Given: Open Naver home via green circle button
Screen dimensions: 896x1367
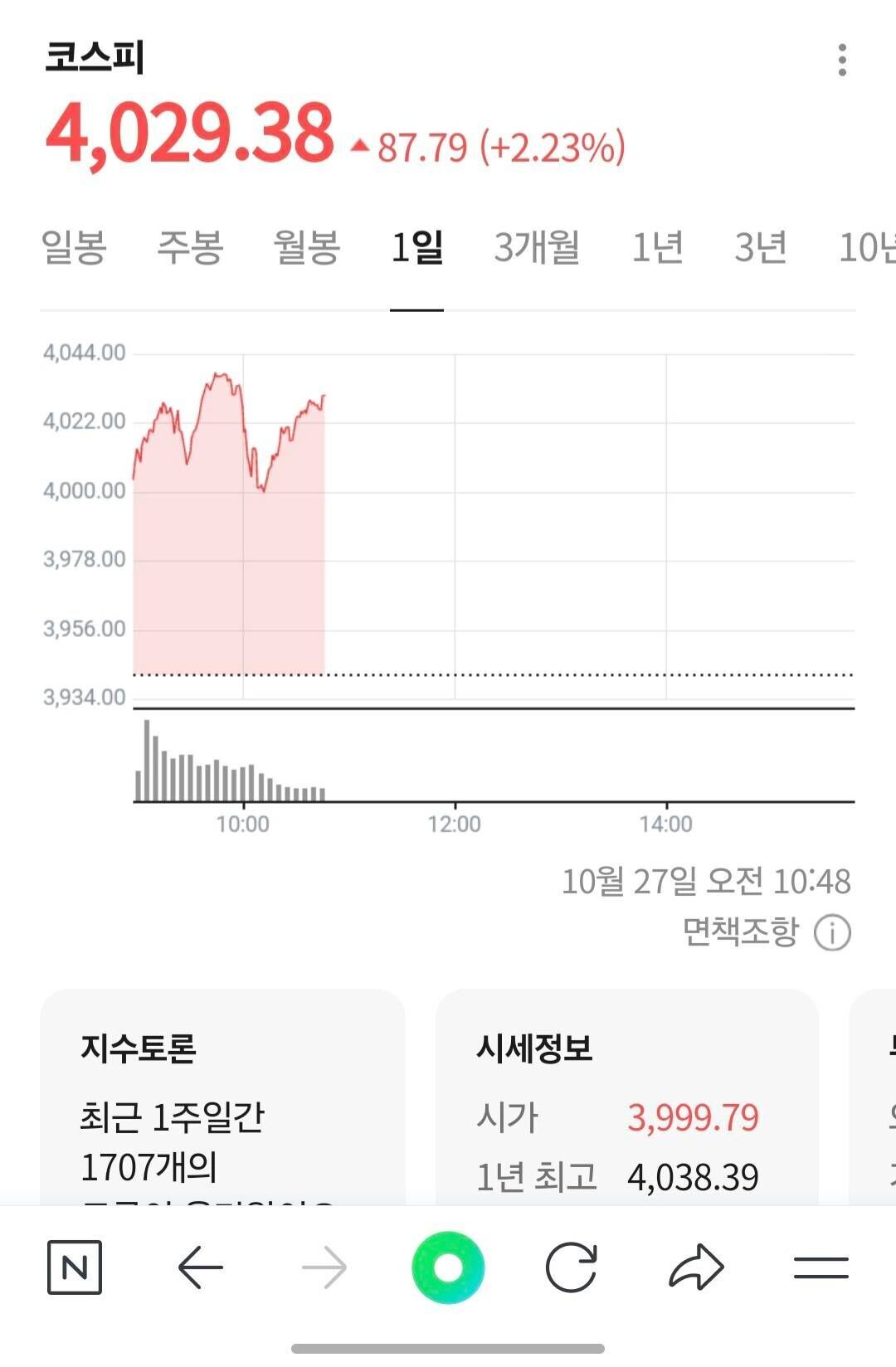Looking at the screenshot, I should [x=448, y=1267].
